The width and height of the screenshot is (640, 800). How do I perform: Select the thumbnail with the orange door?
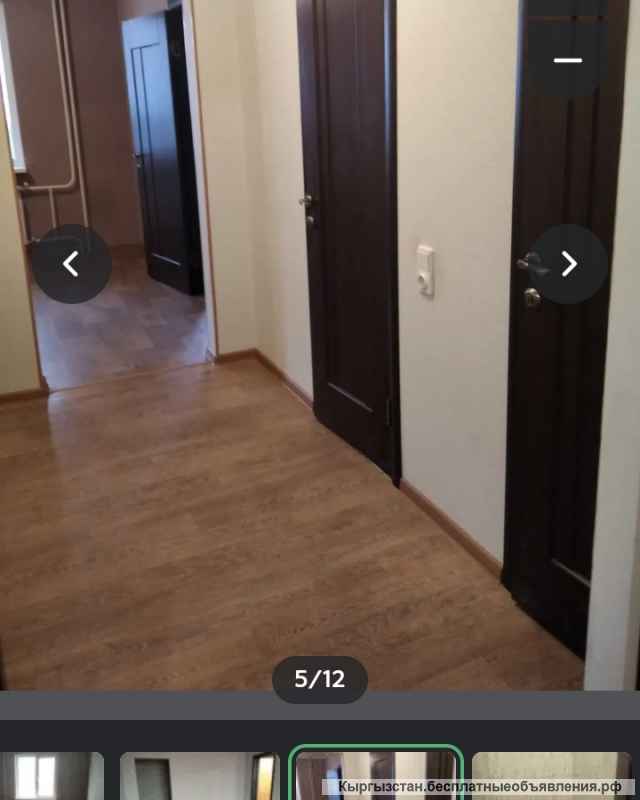coord(198,775)
